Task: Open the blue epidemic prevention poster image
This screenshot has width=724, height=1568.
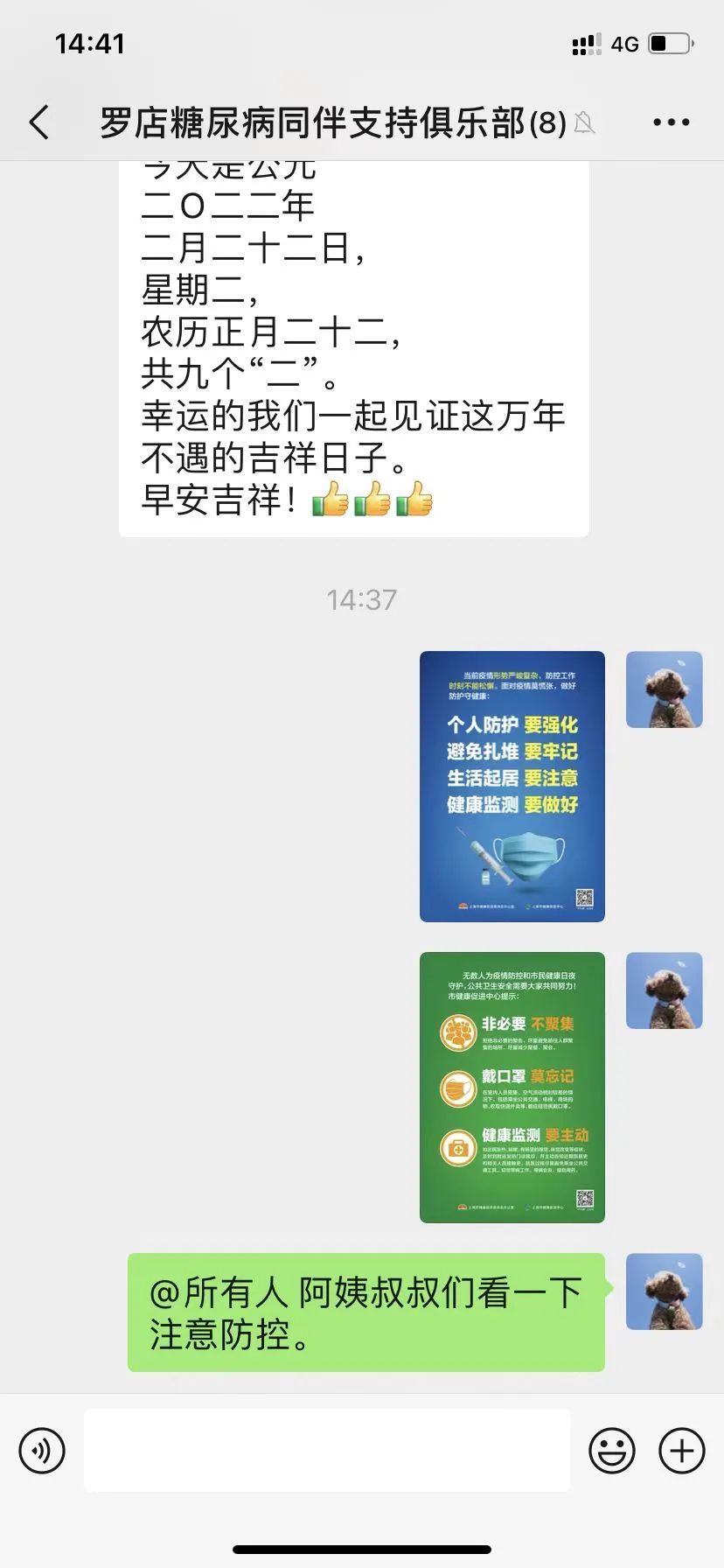Action: [512, 786]
